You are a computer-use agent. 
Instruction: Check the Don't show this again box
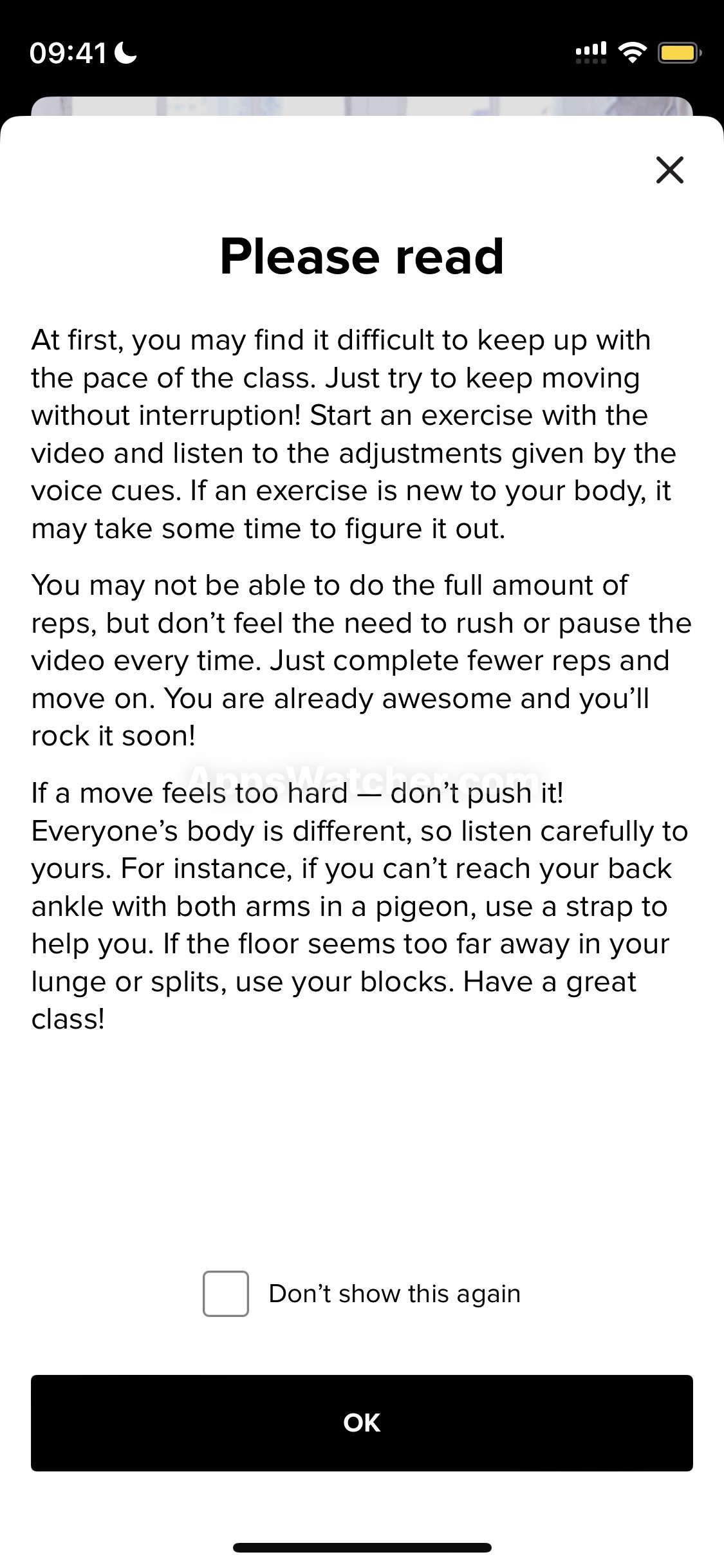click(226, 1293)
